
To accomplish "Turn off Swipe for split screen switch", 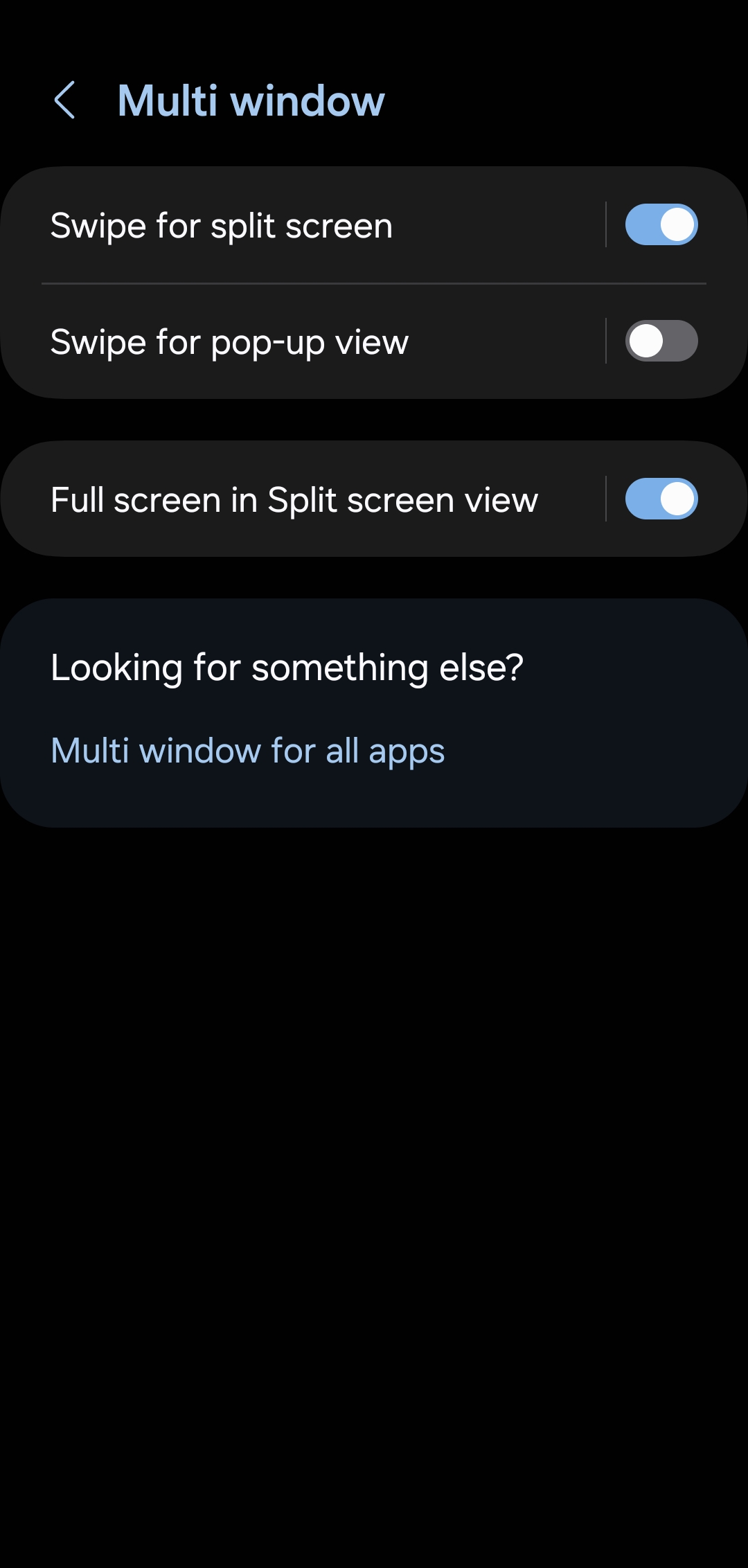I will tap(661, 224).
